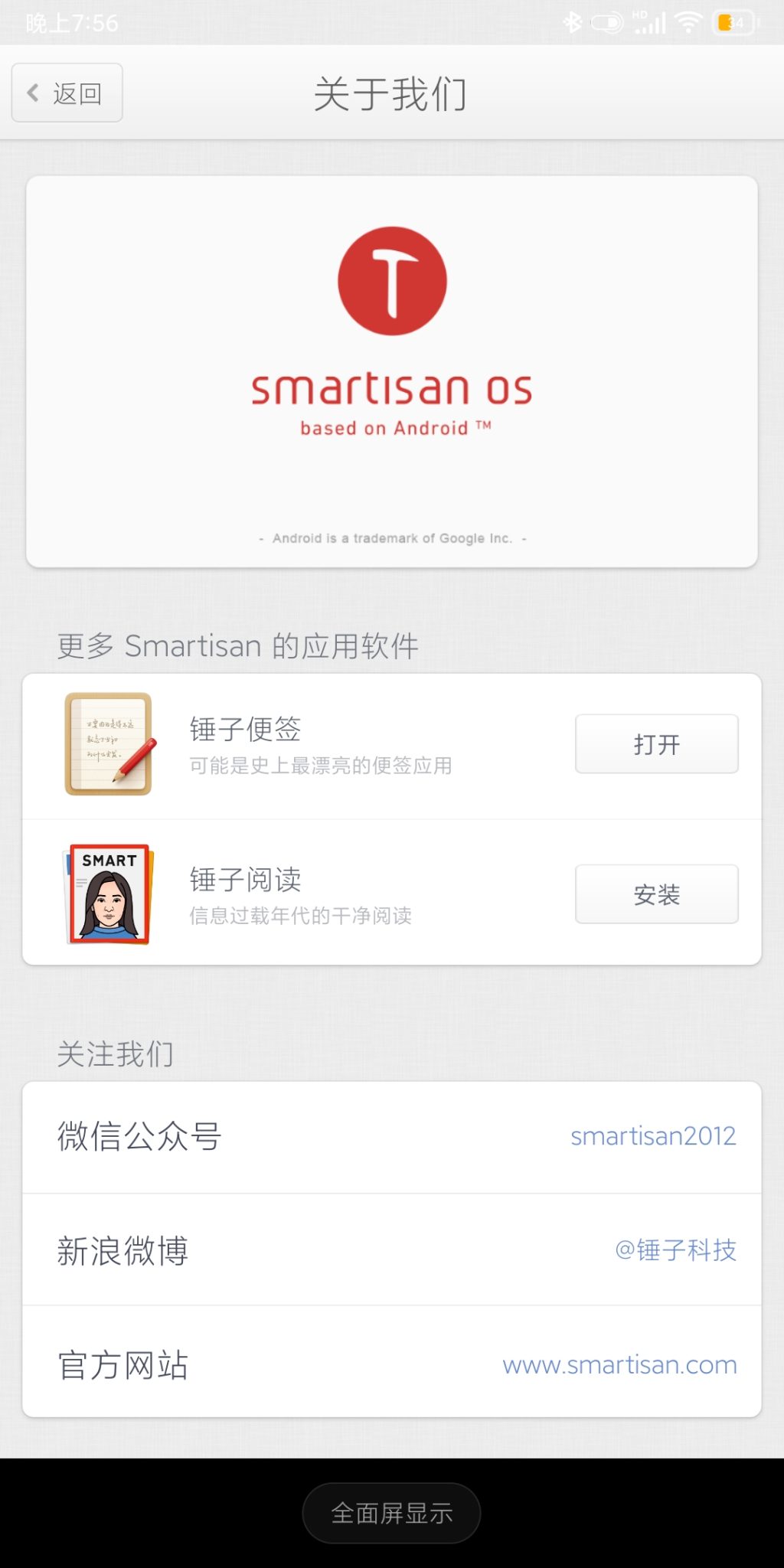Open the 微信公众号 smartisan2012 row
This screenshot has height=1568, width=784.
[392, 1137]
